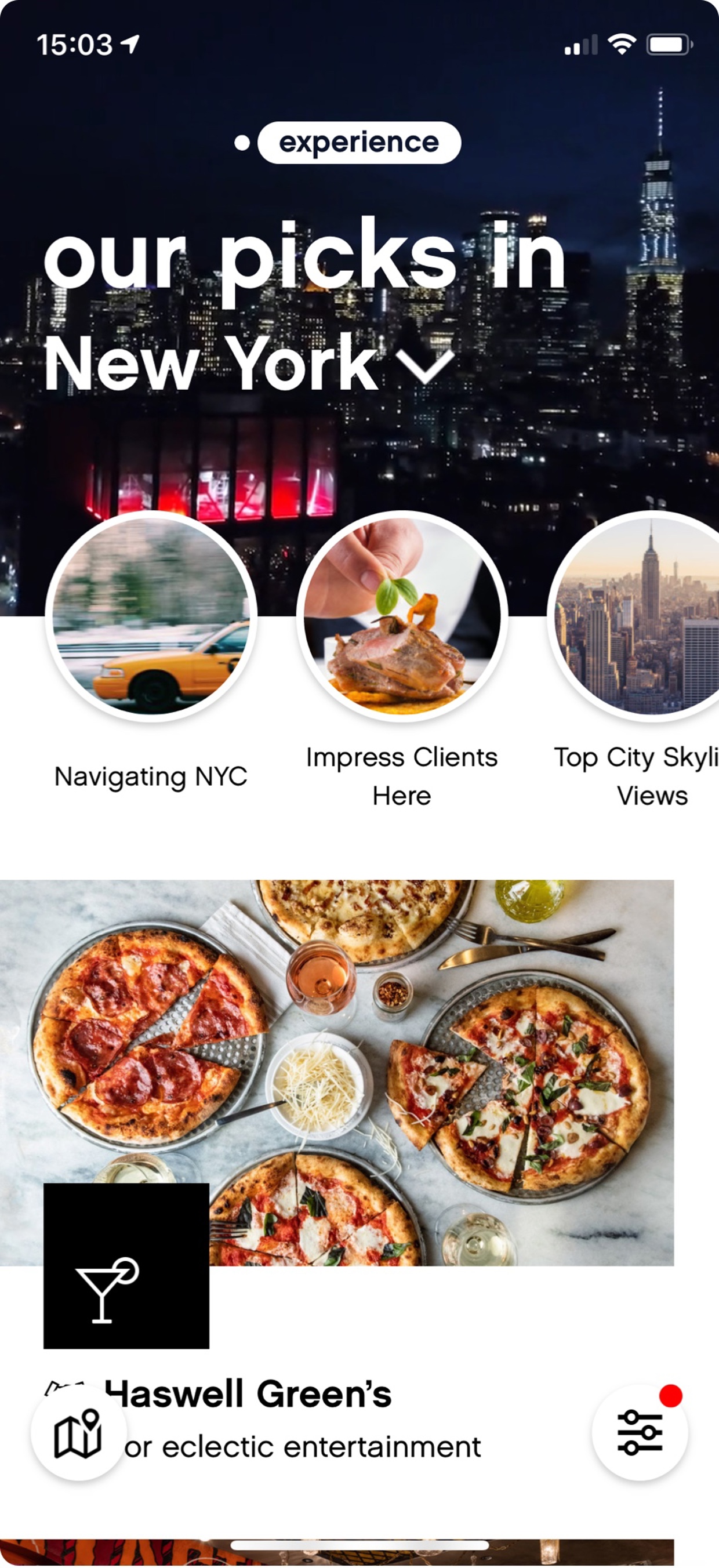The image size is (719, 1568).
Task: Open the Navigating NYC collection
Action: pyautogui.click(x=151, y=616)
